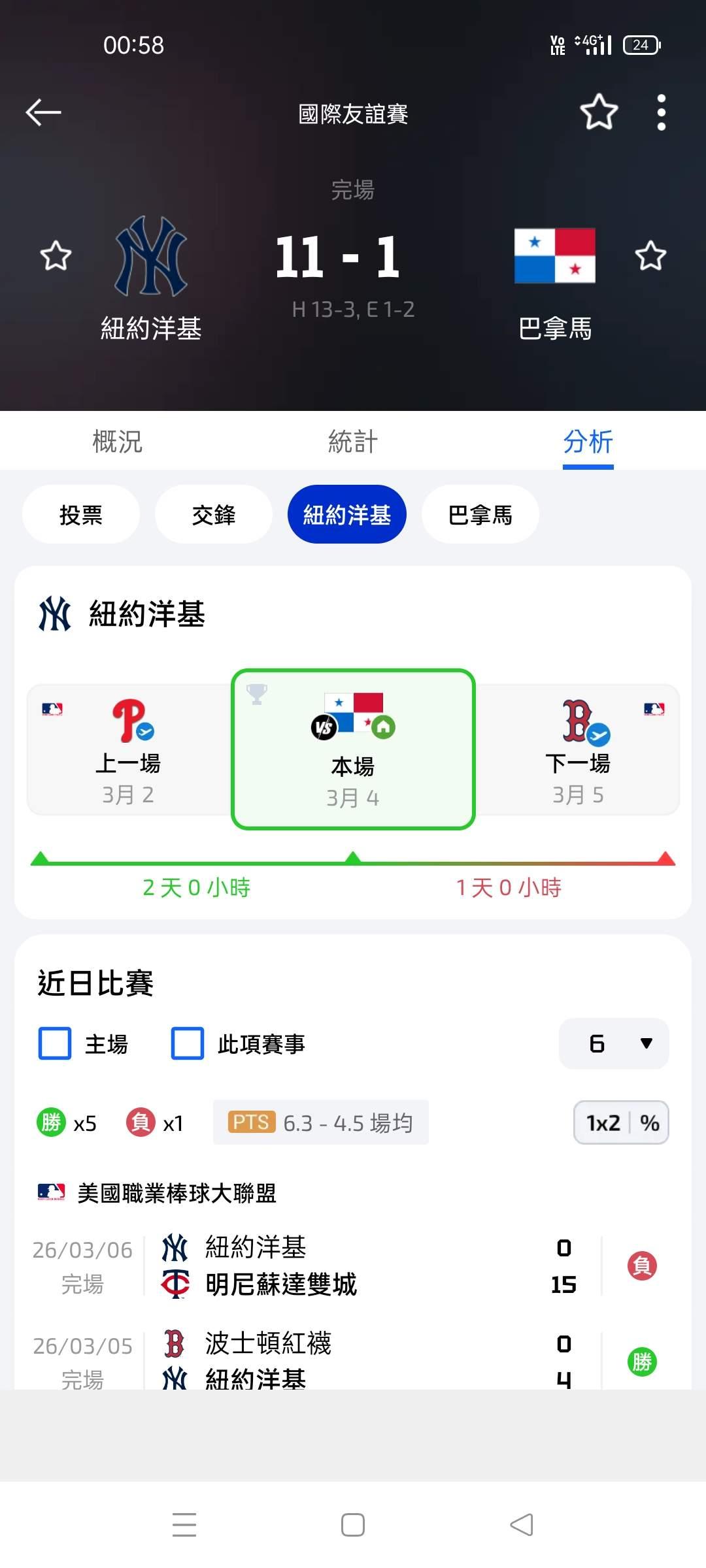Select the 投票 chip
Viewport: 706px width, 1568px height.
click(81, 515)
